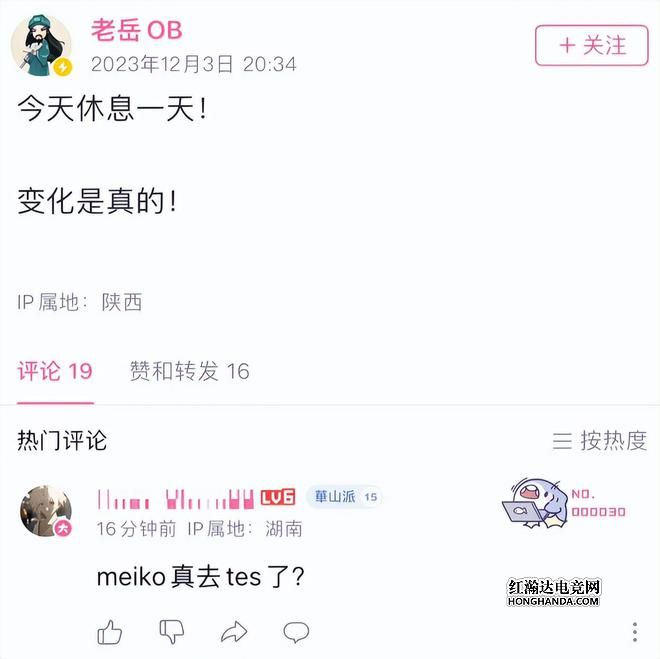View the Hunan commenter's profile avatar

[46, 511]
